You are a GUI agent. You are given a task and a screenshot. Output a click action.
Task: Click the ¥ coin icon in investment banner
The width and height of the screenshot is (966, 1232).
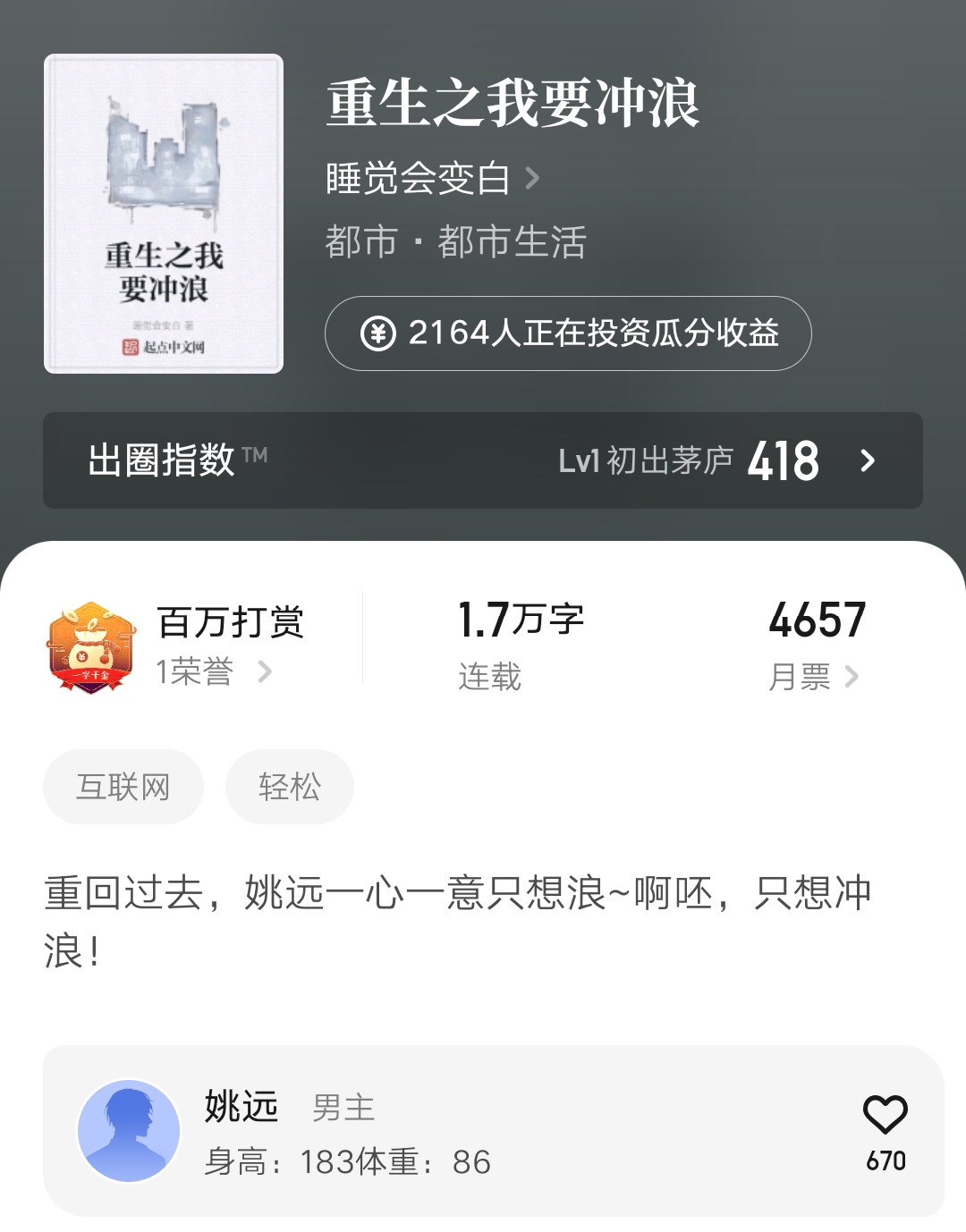point(380,333)
